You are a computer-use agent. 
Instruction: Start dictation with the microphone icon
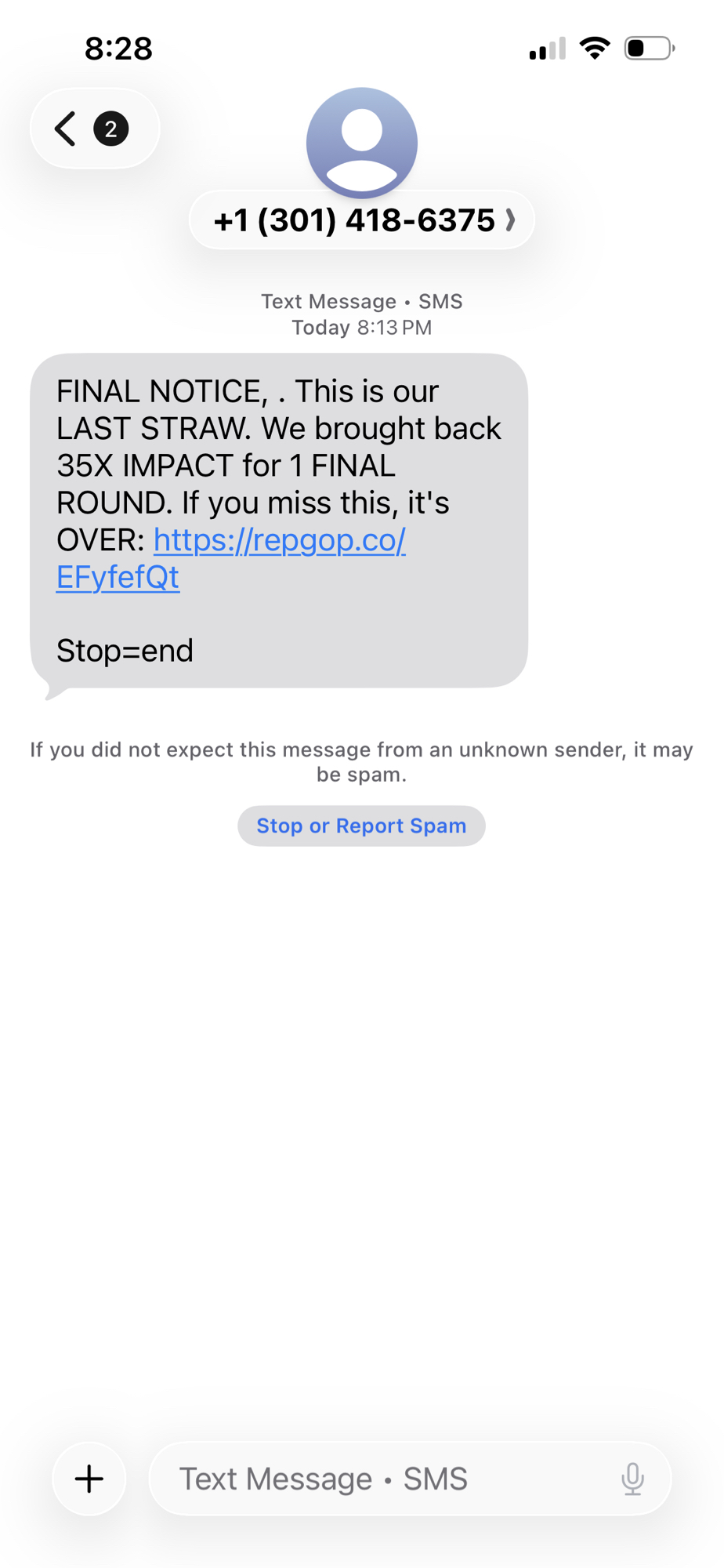(632, 1479)
